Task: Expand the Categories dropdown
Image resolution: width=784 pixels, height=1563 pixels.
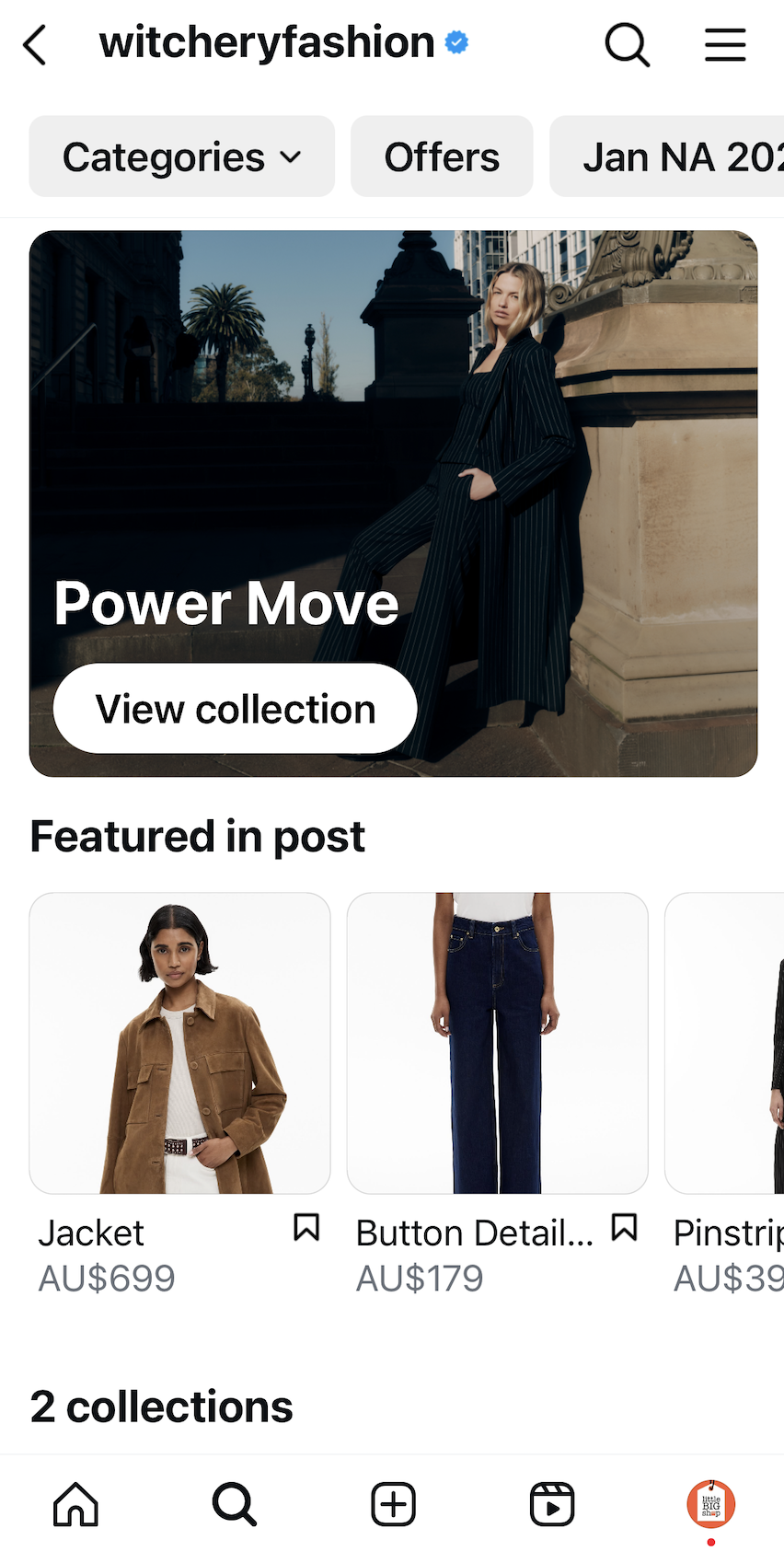Action: pyautogui.click(x=181, y=156)
